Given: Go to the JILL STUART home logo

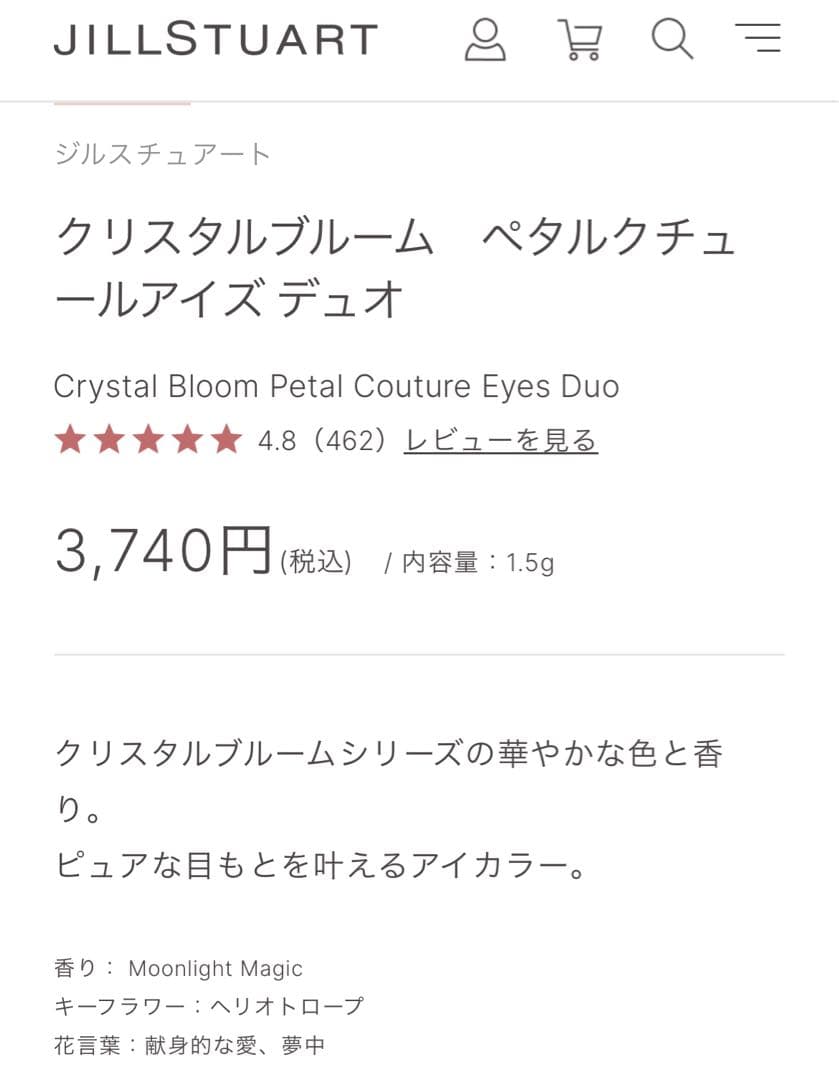Looking at the screenshot, I should (216, 39).
